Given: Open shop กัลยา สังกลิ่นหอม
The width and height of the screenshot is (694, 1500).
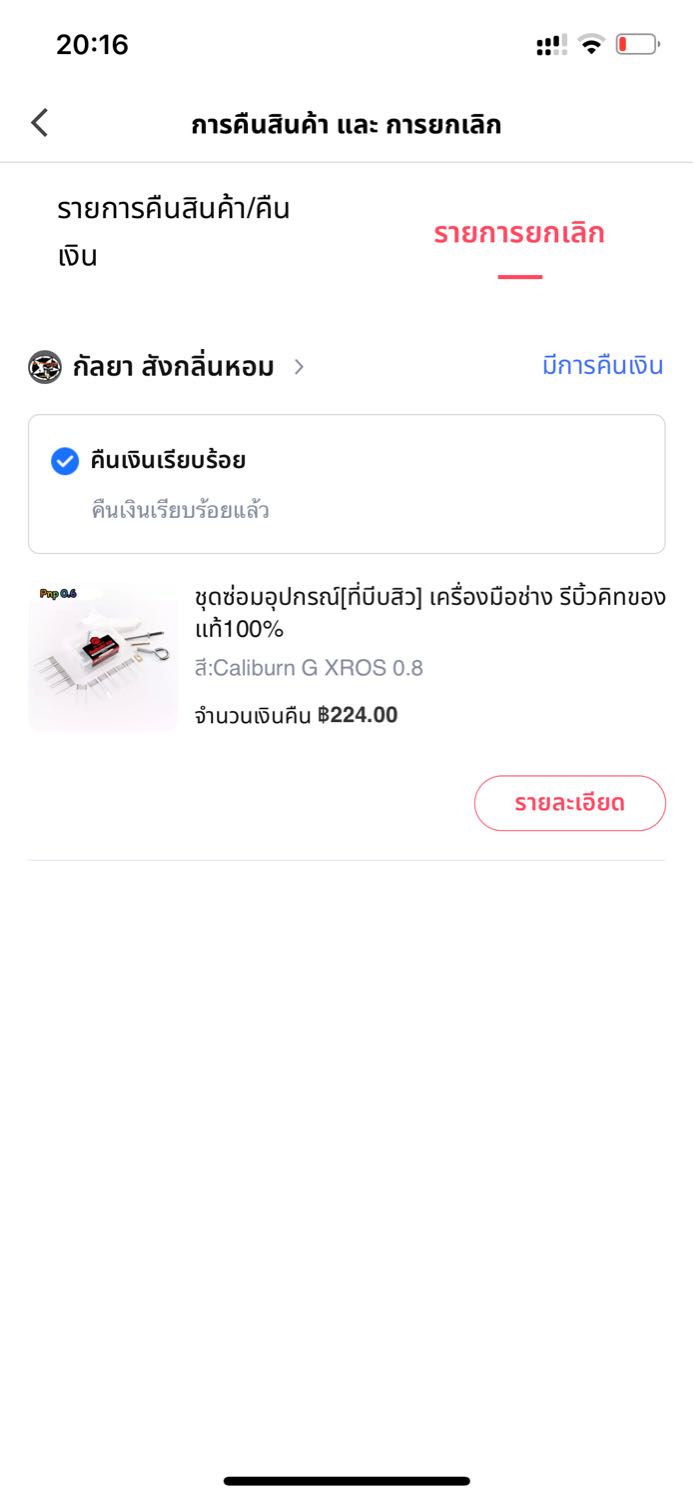Looking at the screenshot, I should pyautogui.click(x=172, y=367).
